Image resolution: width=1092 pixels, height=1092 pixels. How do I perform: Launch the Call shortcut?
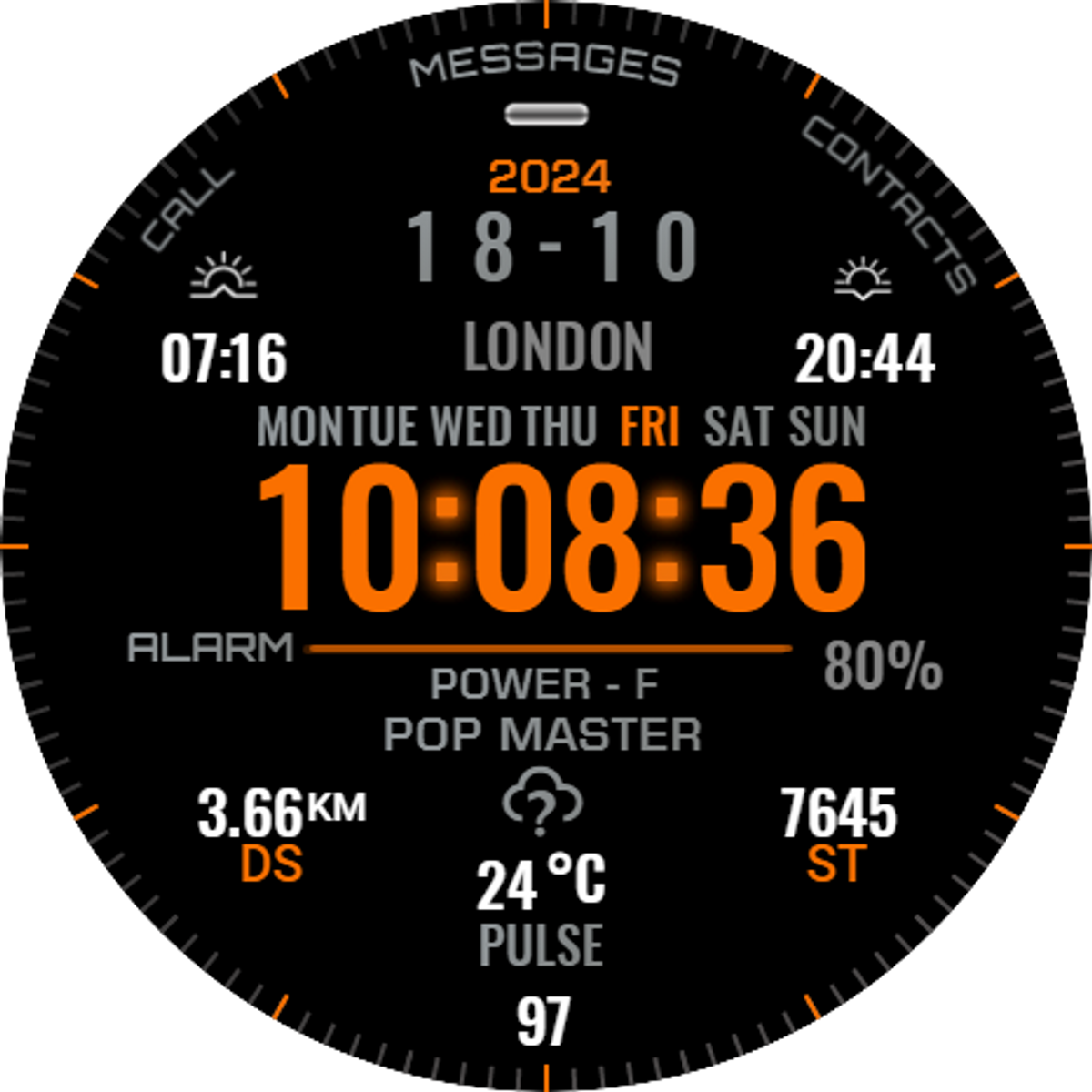tap(188, 208)
